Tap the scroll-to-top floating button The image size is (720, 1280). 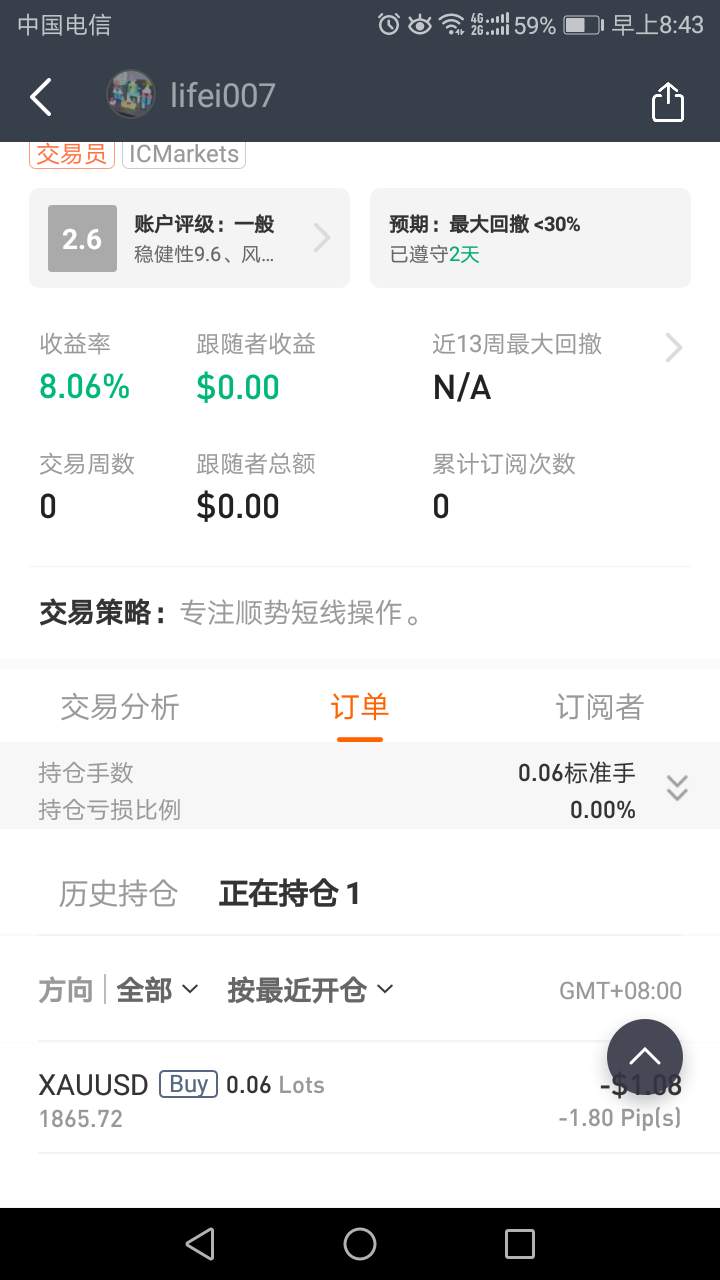pos(645,1057)
